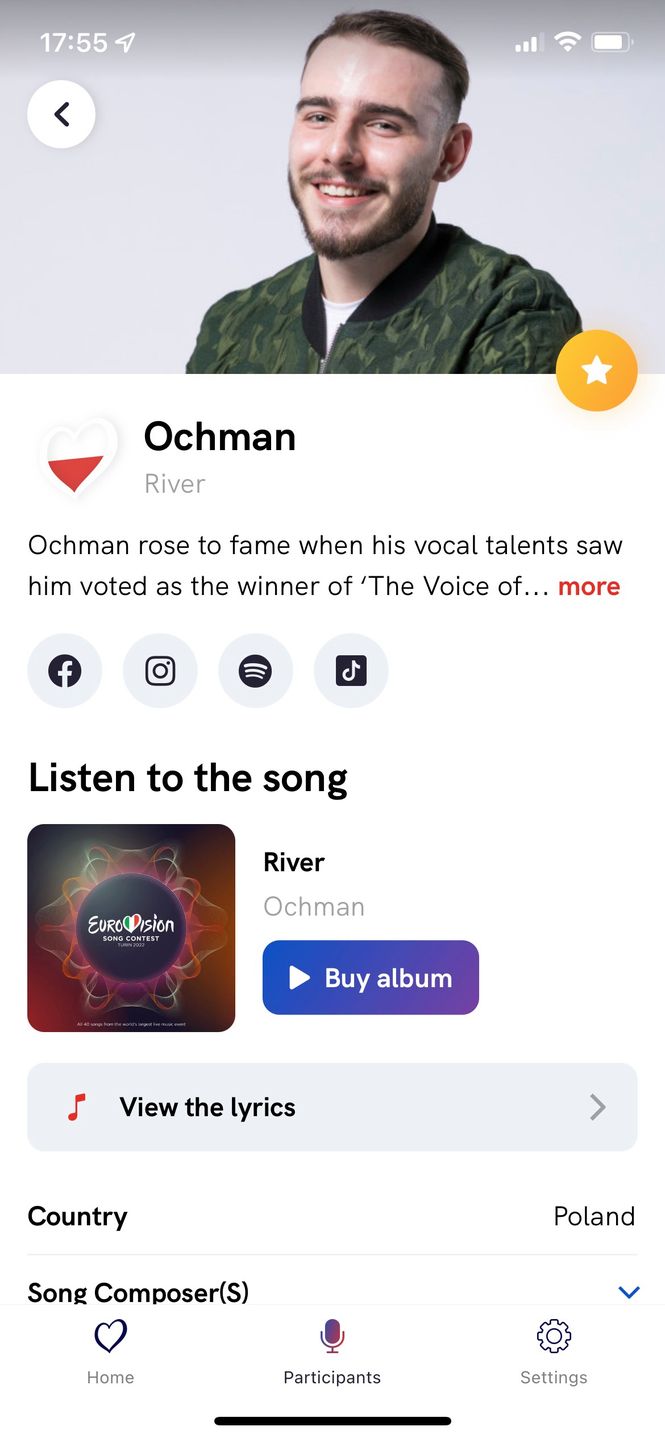The image size is (665, 1439).
Task: Switch to the Participants tab
Action: click(332, 1352)
